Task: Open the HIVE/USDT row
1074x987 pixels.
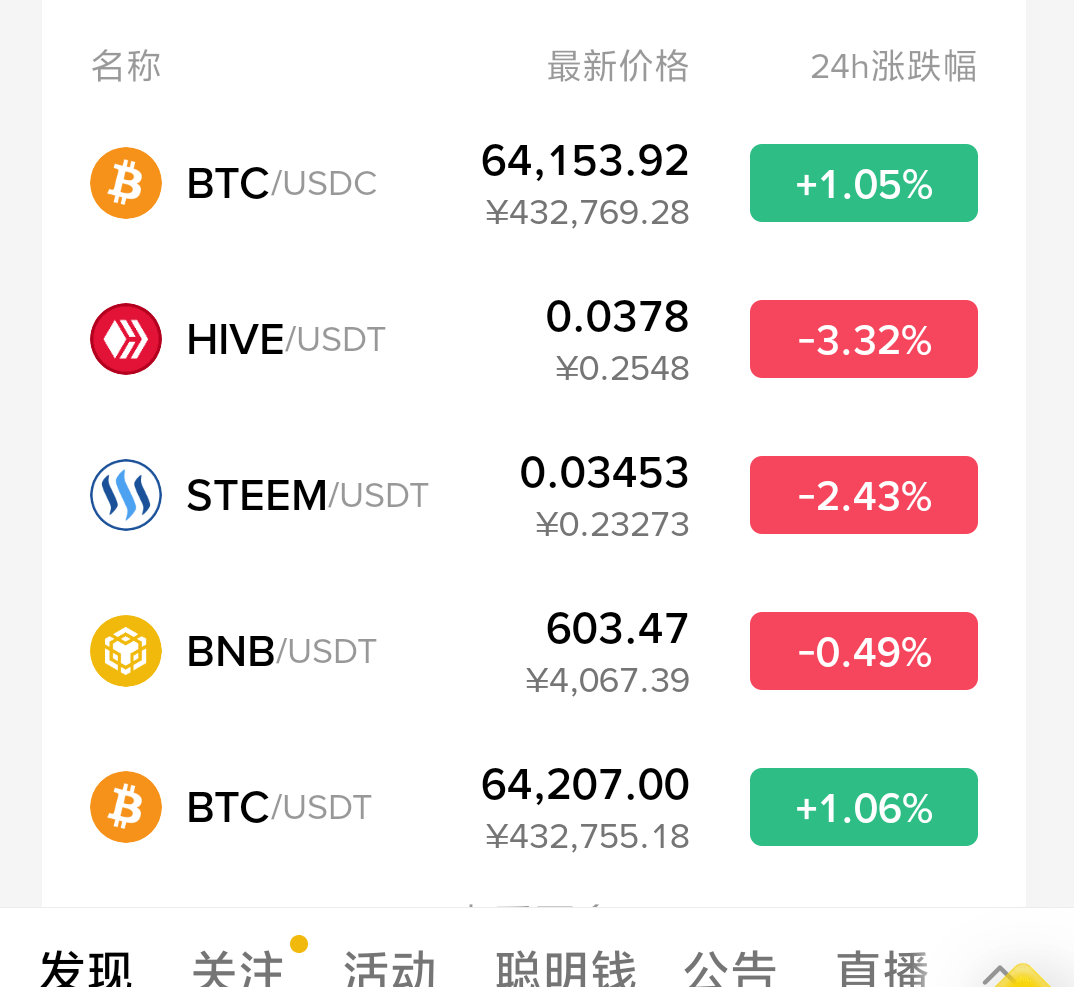Action: [x=534, y=339]
